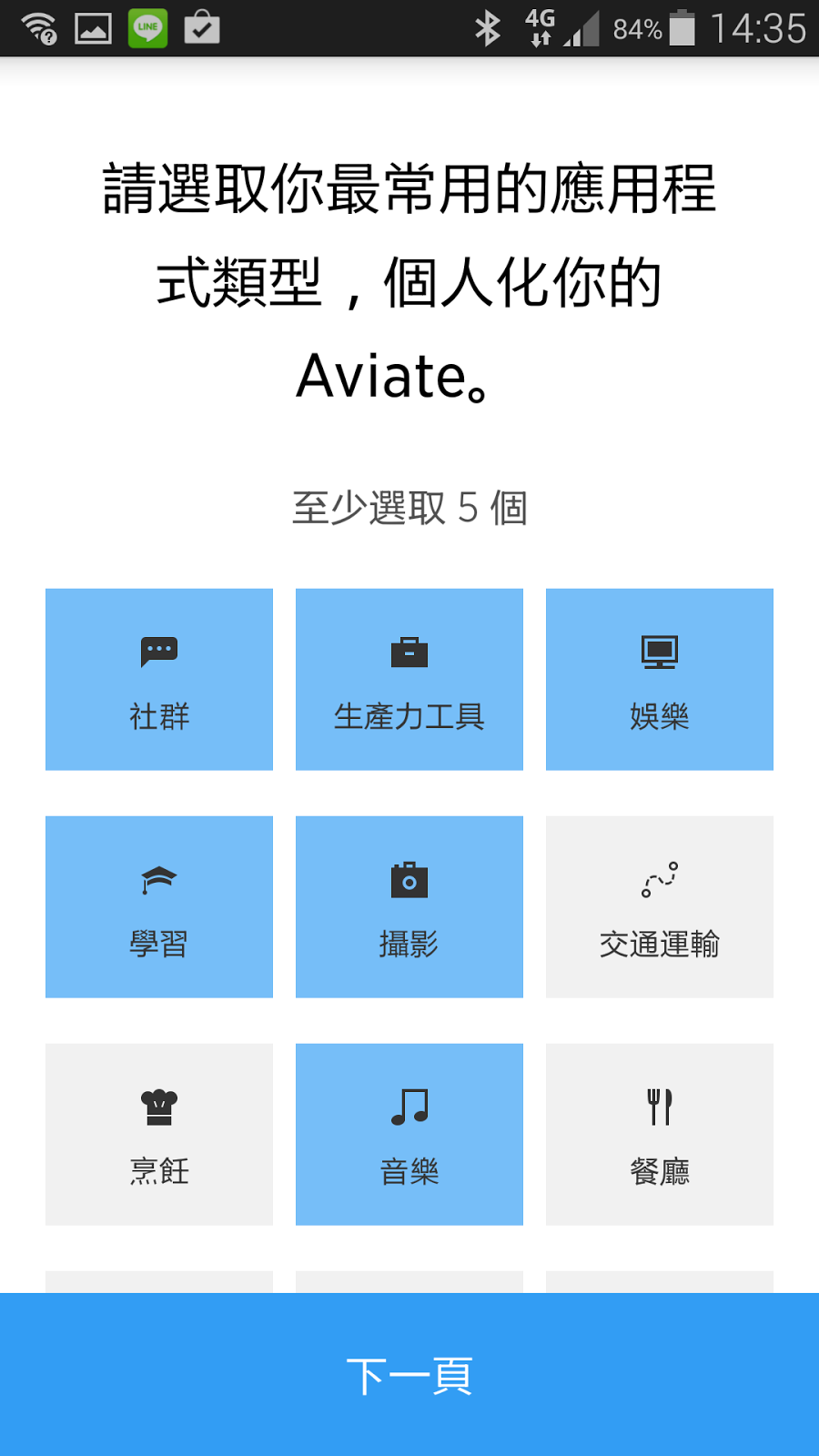
Task: Select the 社群 chat bubble icon
Action: 158,651
